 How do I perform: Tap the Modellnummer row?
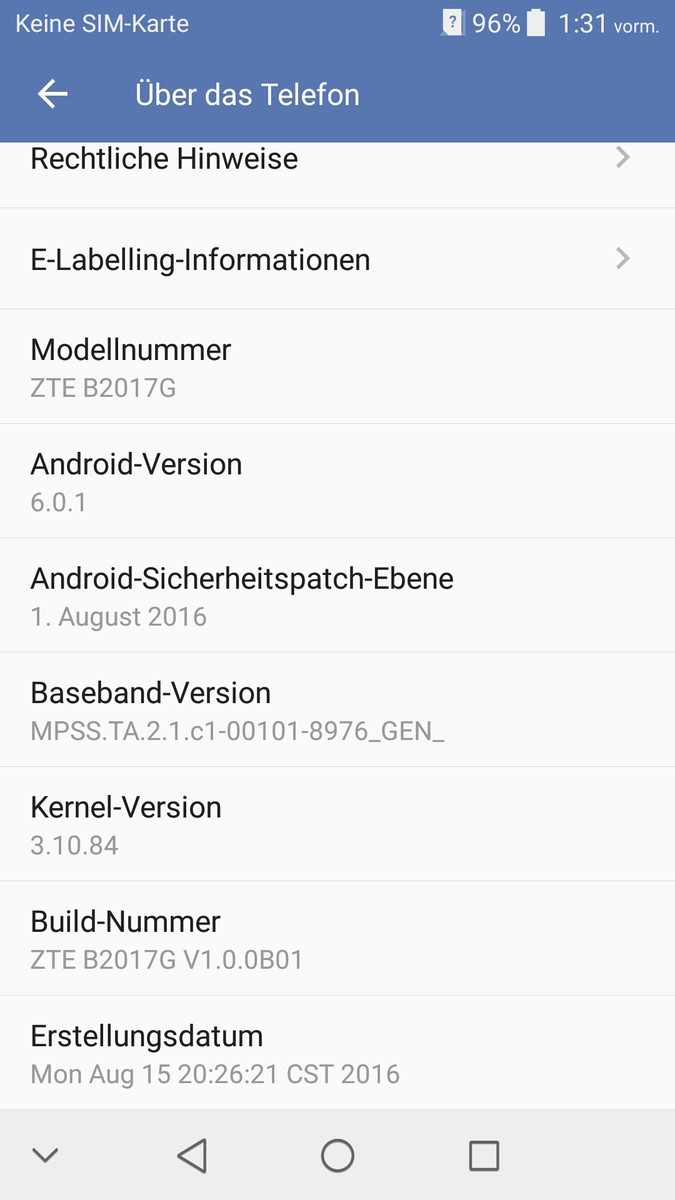pyautogui.click(x=337, y=367)
